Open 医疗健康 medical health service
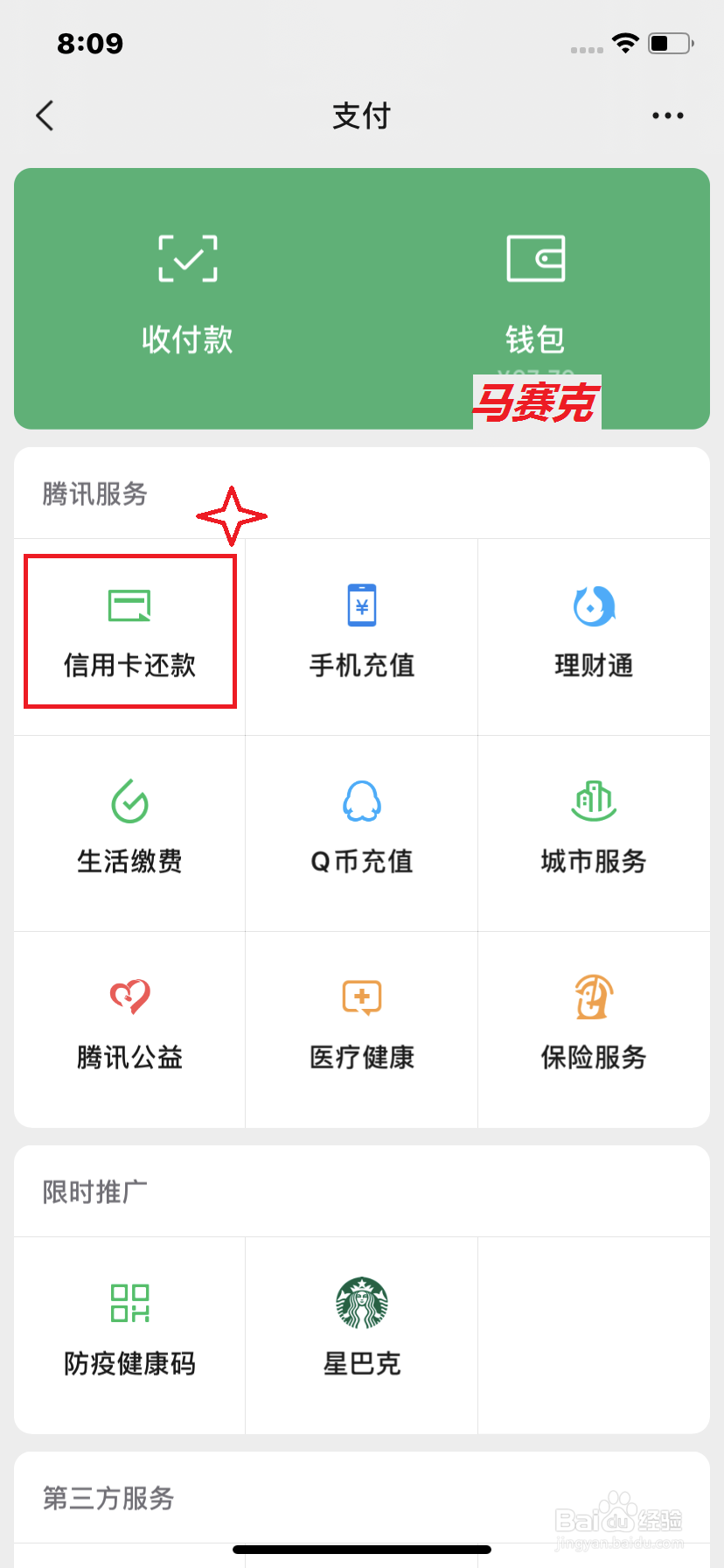This screenshot has height=1568, width=724. [361, 1024]
